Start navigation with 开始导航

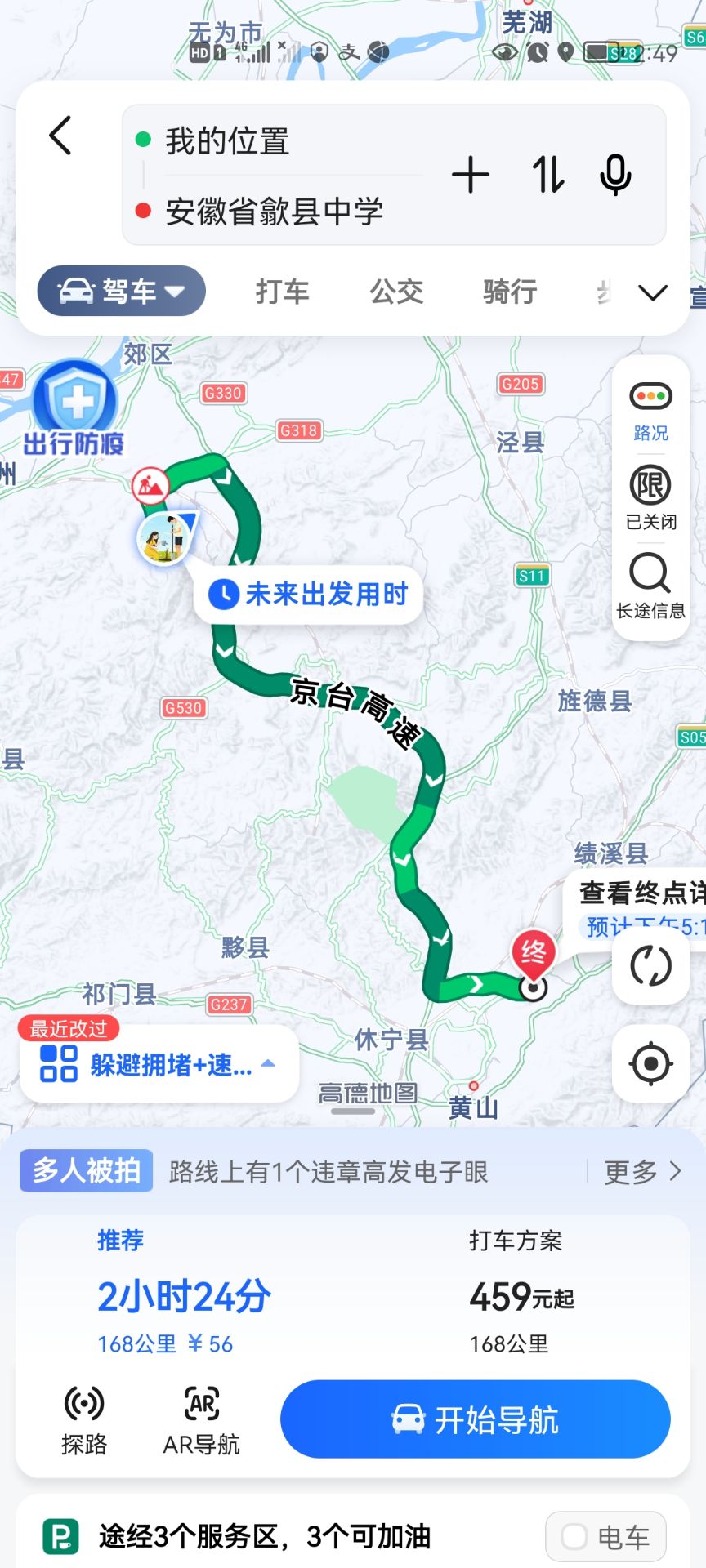point(475,1419)
